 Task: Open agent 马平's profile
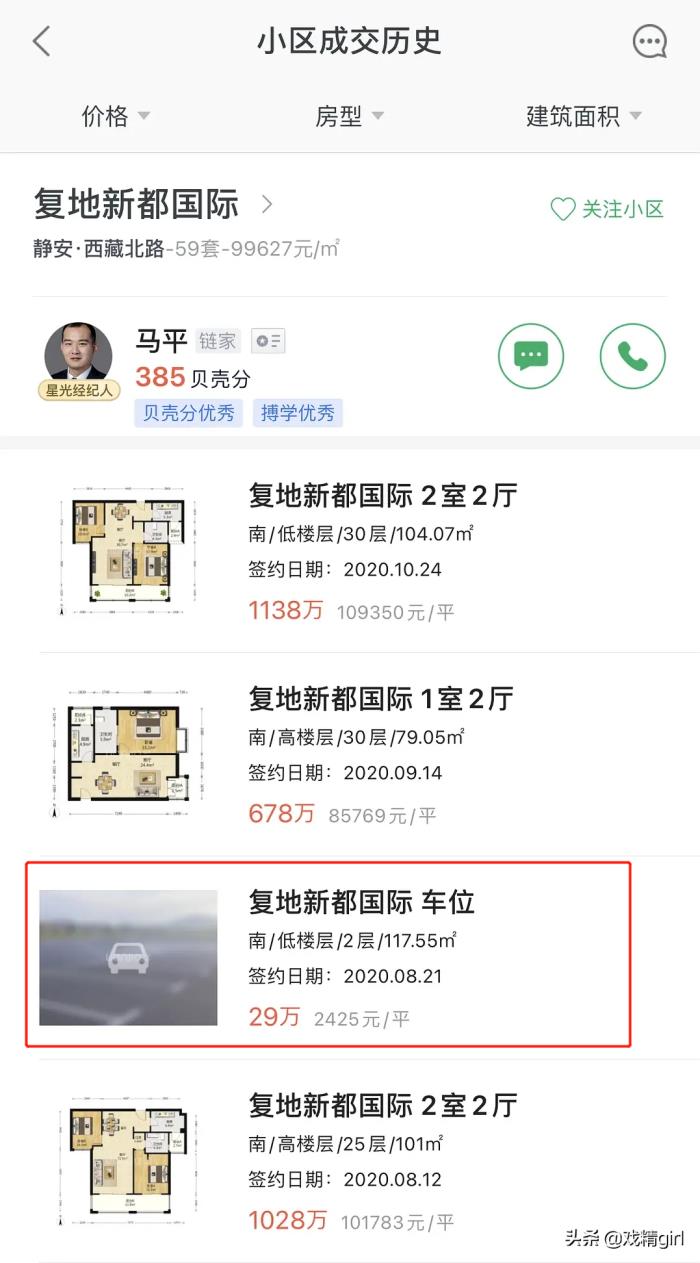79,359
